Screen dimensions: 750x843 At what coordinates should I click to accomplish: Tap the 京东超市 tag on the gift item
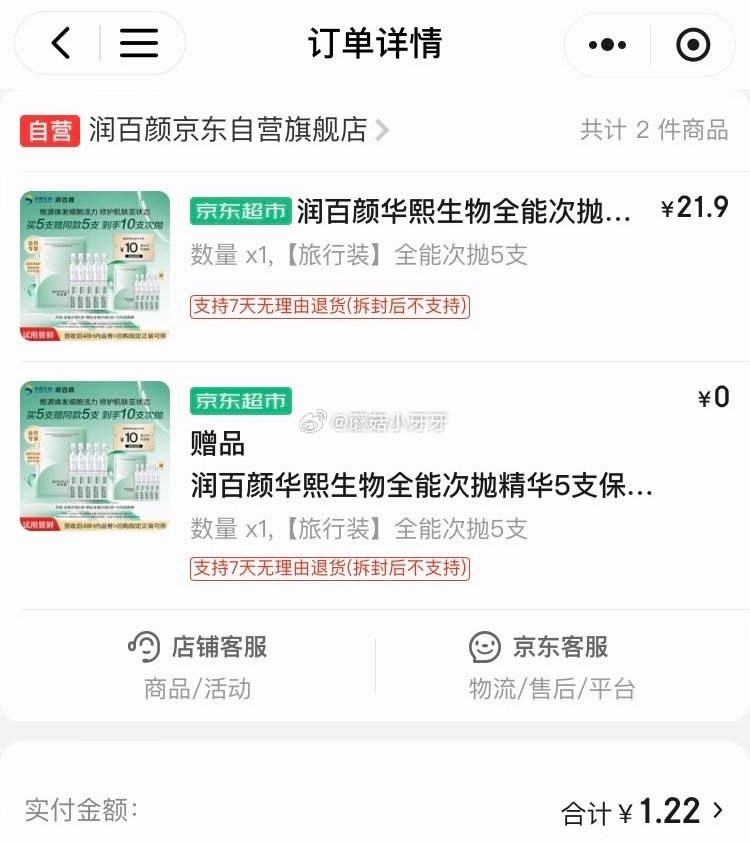coord(241,401)
